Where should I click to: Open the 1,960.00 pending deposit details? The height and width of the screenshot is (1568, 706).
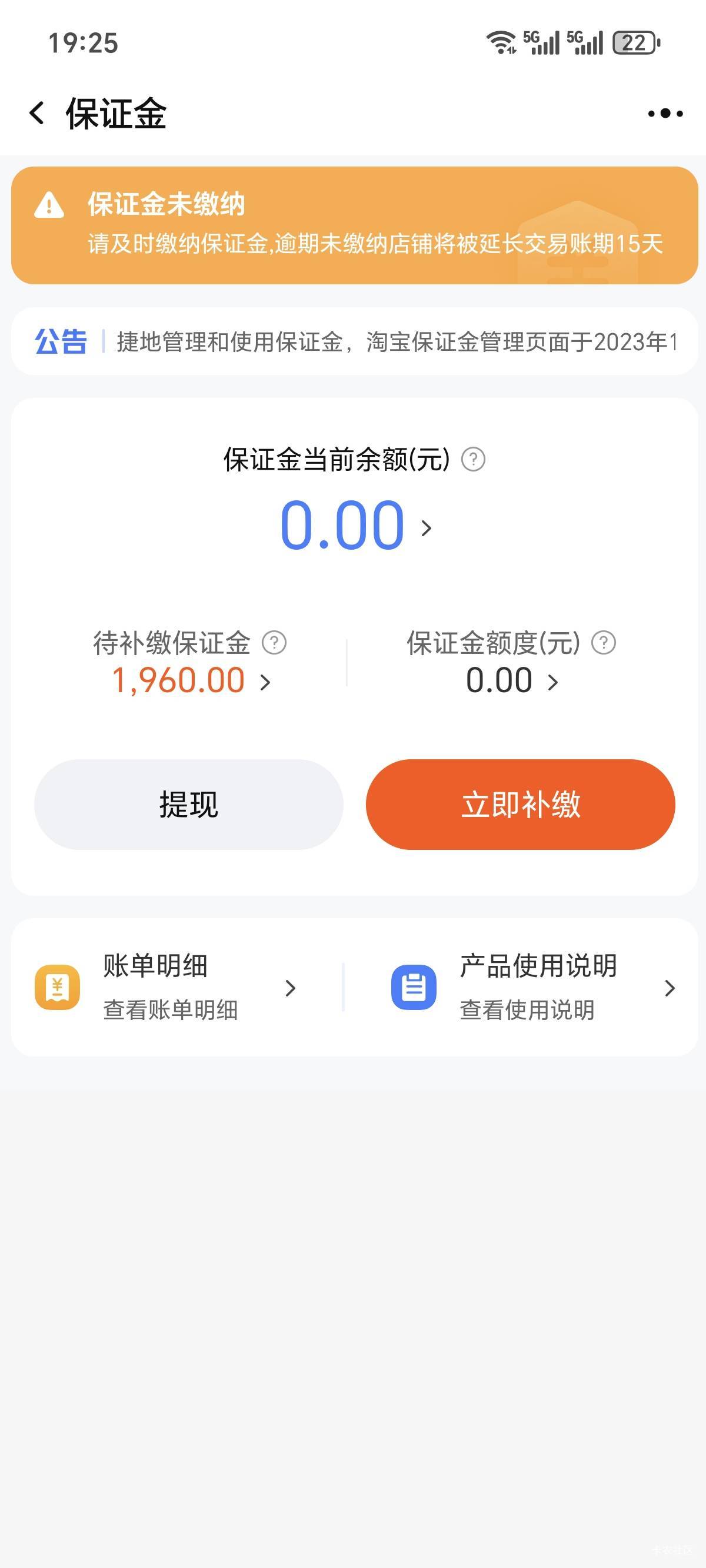pyautogui.click(x=191, y=680)
